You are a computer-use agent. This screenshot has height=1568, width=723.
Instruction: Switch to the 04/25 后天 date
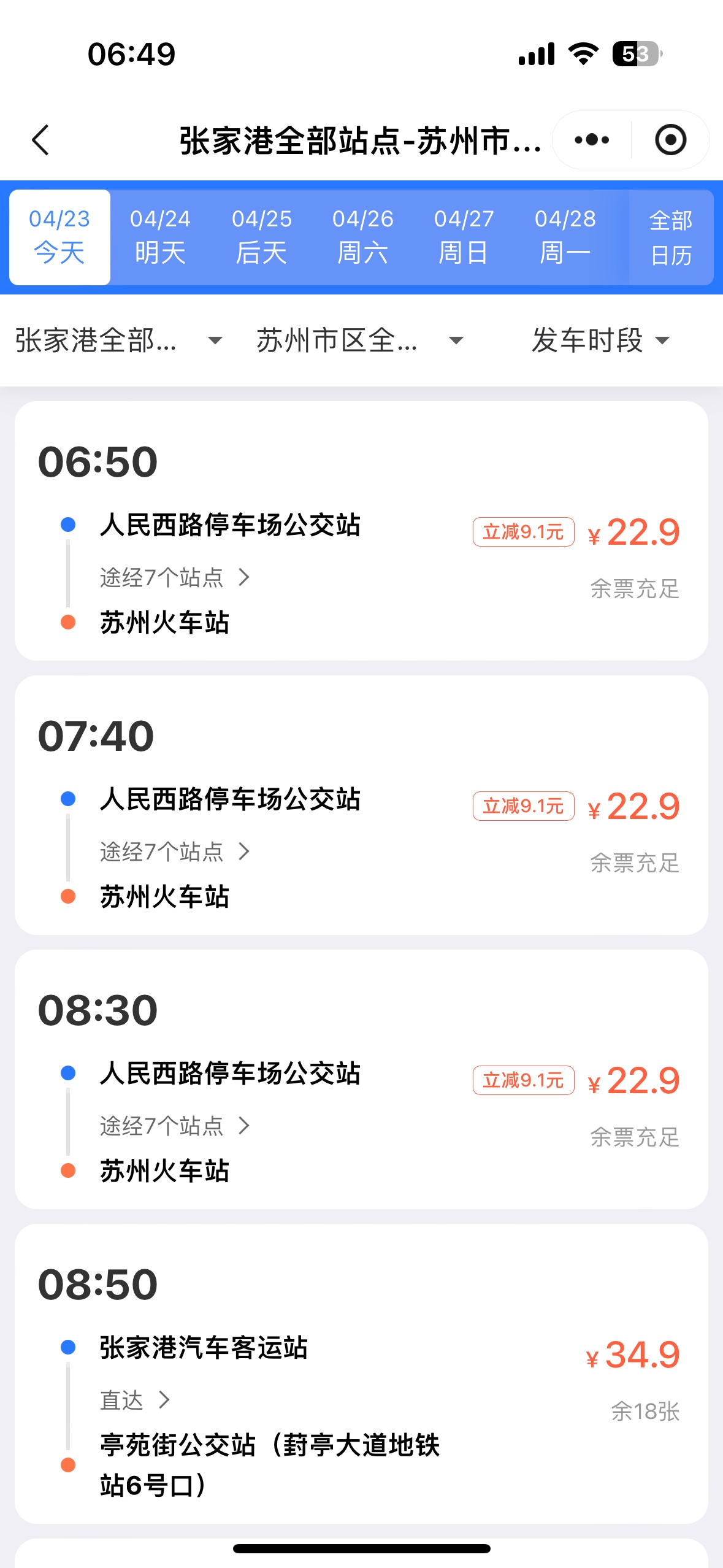pos(262,237)
